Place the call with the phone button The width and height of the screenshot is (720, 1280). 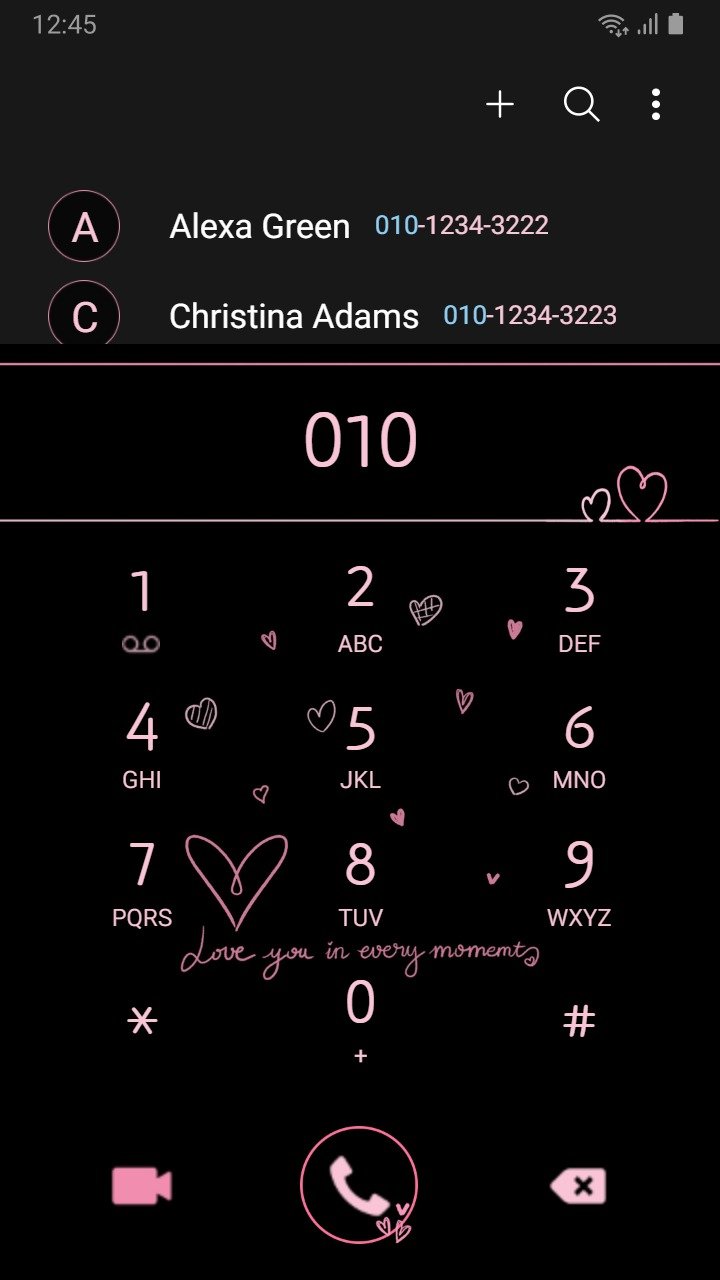pos(359,1185)
